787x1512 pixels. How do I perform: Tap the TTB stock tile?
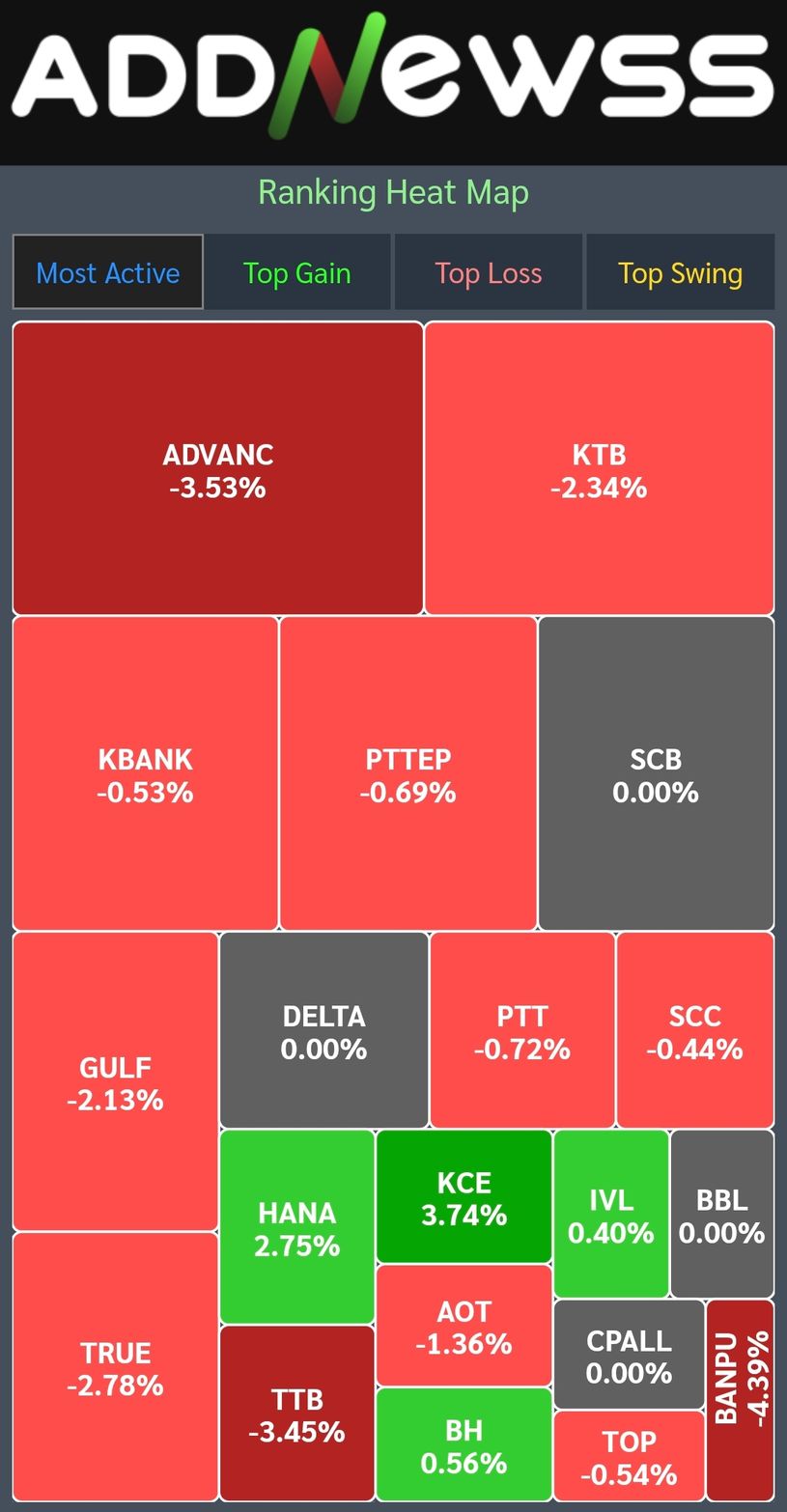tap(296, 1414)
